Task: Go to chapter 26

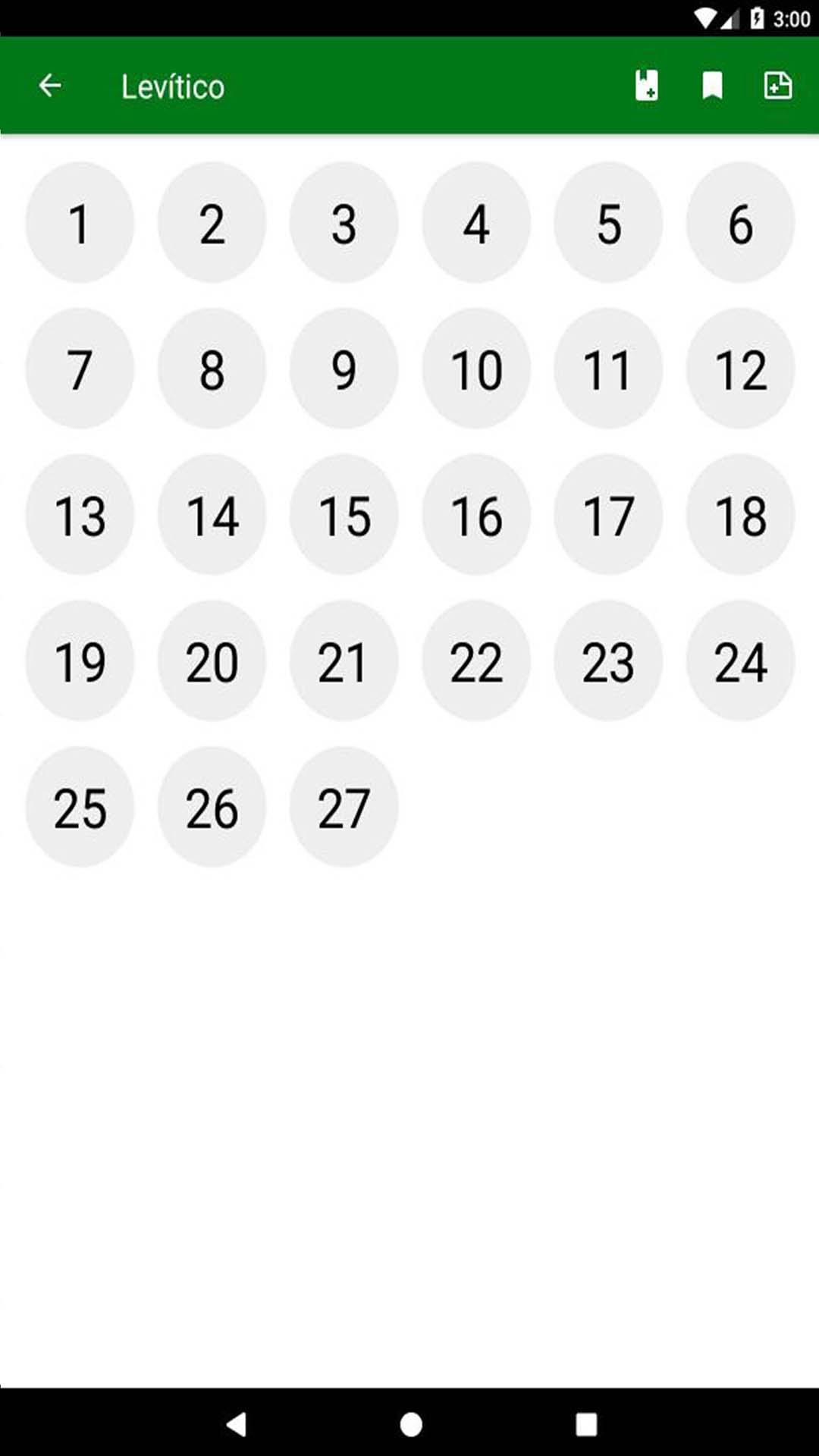Action: pyautogui.click(x=212, y=808)
